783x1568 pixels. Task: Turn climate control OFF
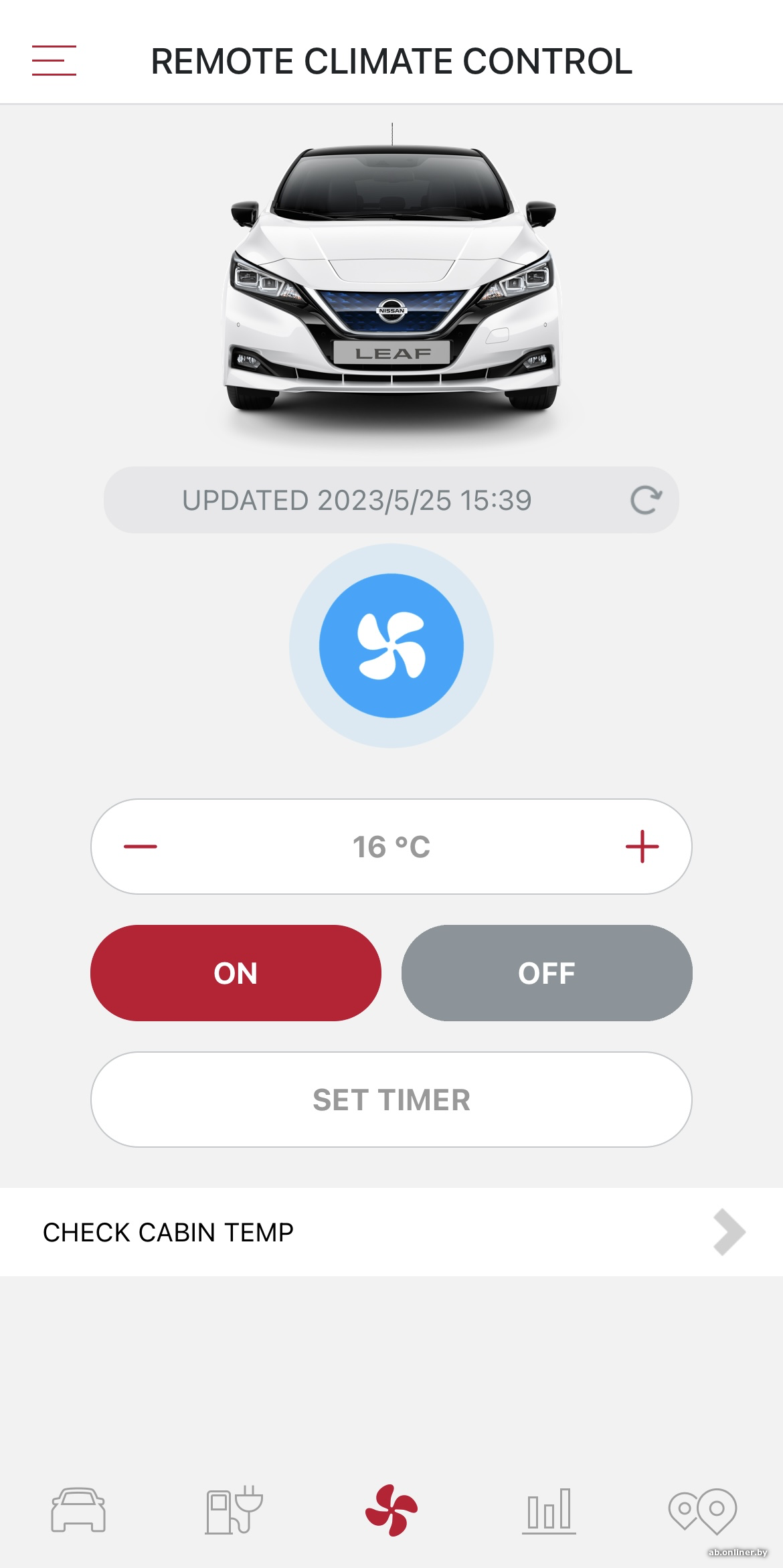pyautogui.click(x=546, y=973)
